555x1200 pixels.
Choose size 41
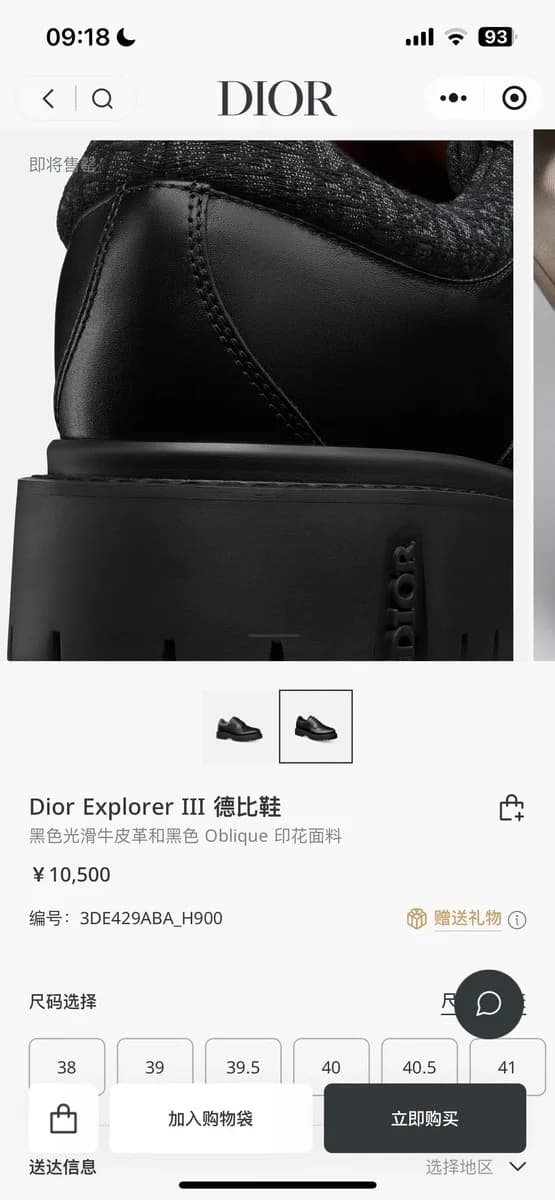click(x=507, y=1067)
